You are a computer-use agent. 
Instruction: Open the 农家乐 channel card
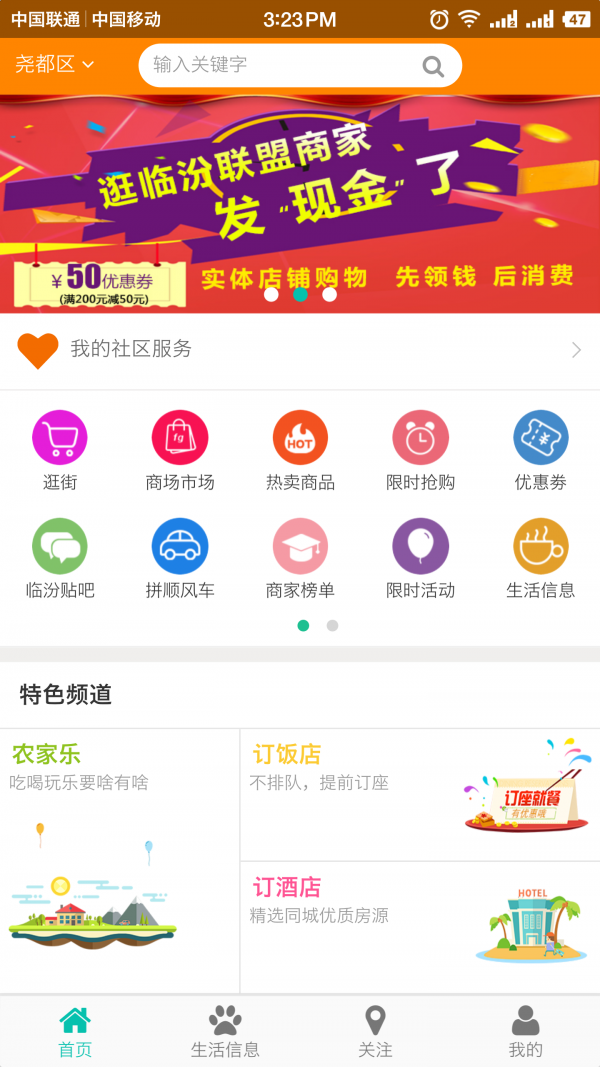pos(120,860)
